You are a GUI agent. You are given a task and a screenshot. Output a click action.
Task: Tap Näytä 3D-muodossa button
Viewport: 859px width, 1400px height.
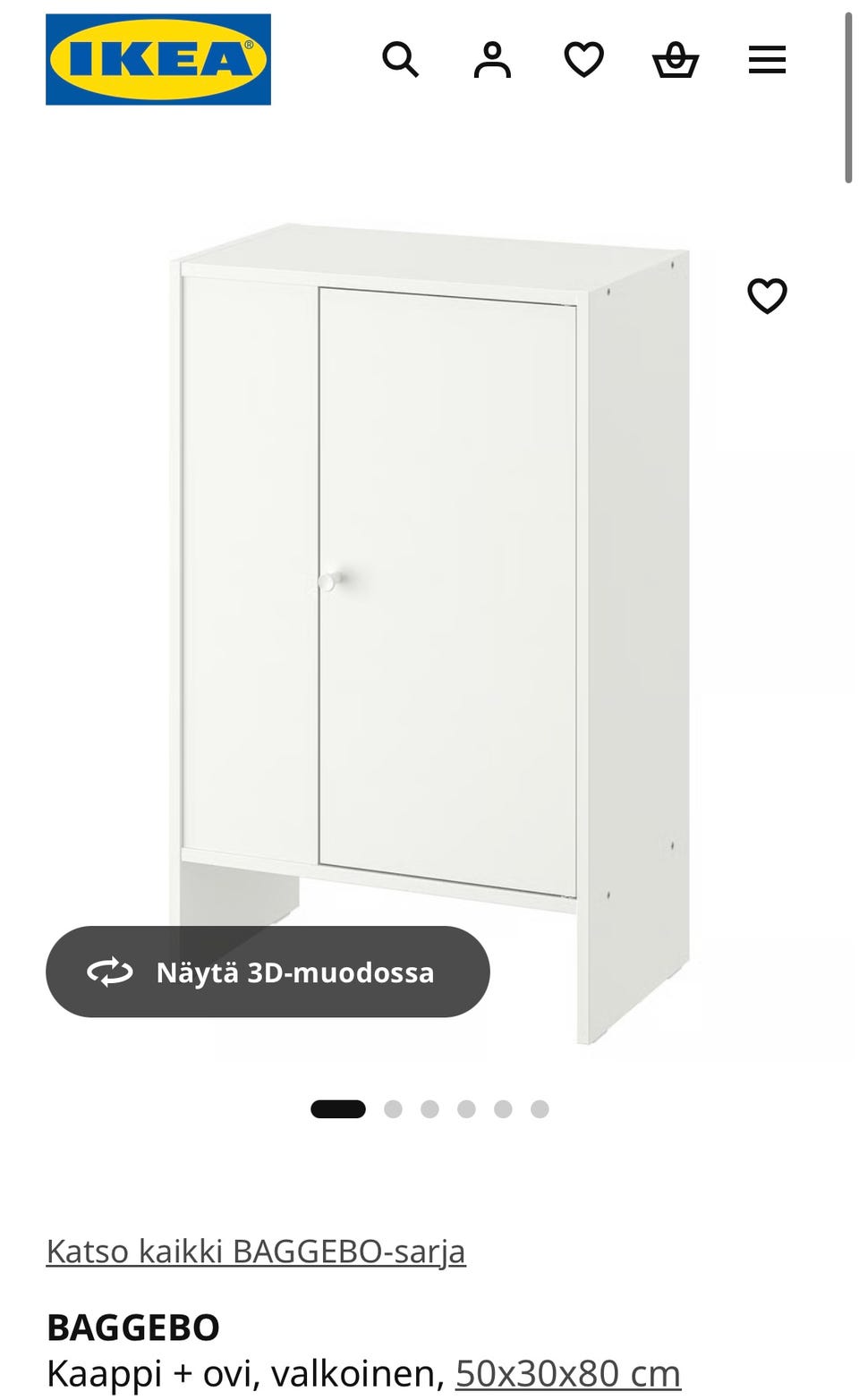pyautogui.click(x=268, y=972)
